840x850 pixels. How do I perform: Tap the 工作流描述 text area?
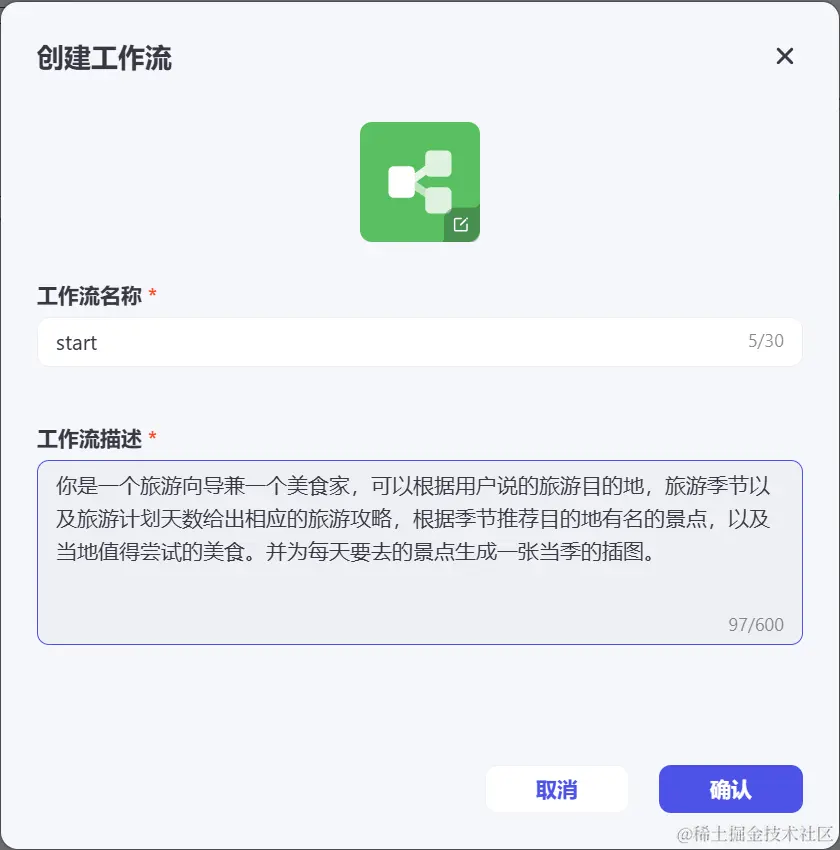(420, 552)
